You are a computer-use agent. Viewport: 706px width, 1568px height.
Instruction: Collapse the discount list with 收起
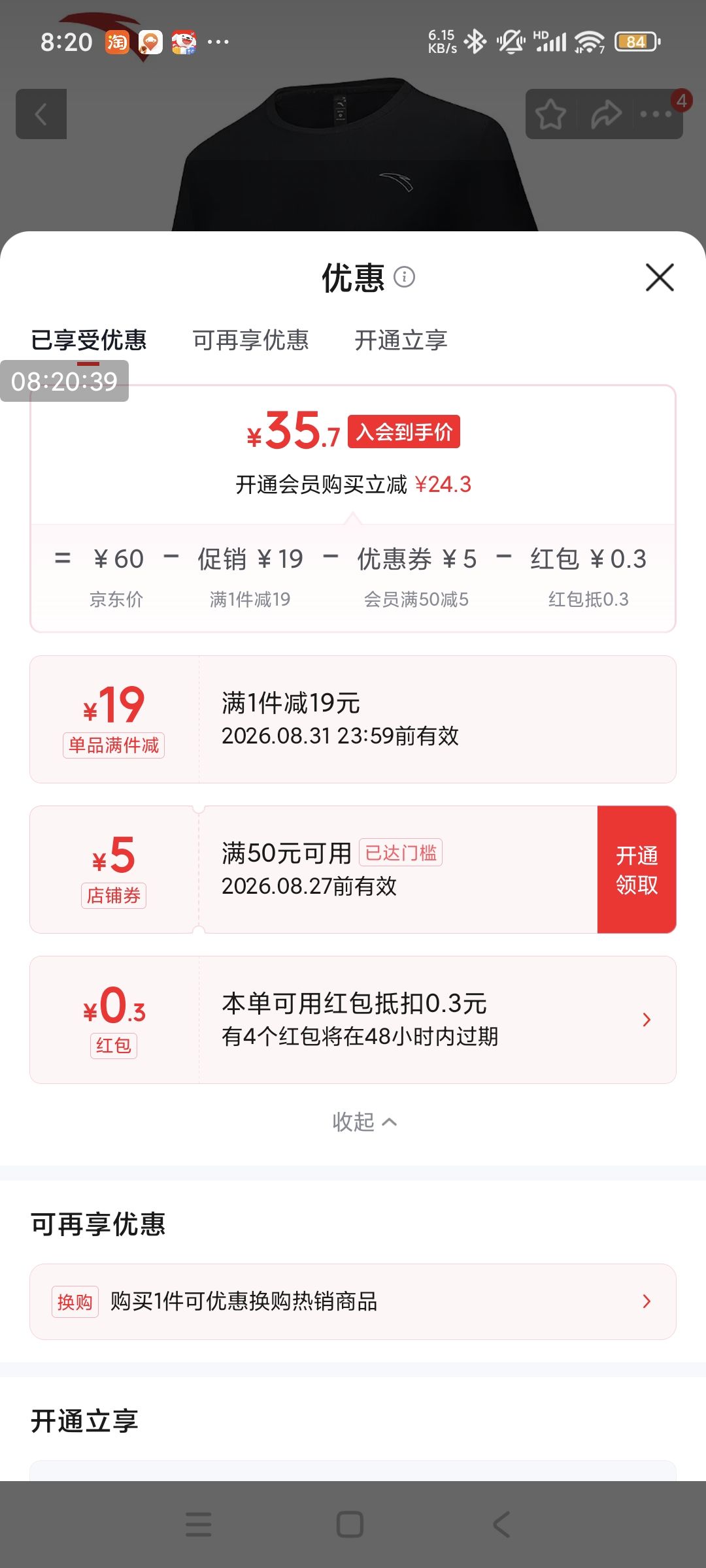(x=364, y=1122)
